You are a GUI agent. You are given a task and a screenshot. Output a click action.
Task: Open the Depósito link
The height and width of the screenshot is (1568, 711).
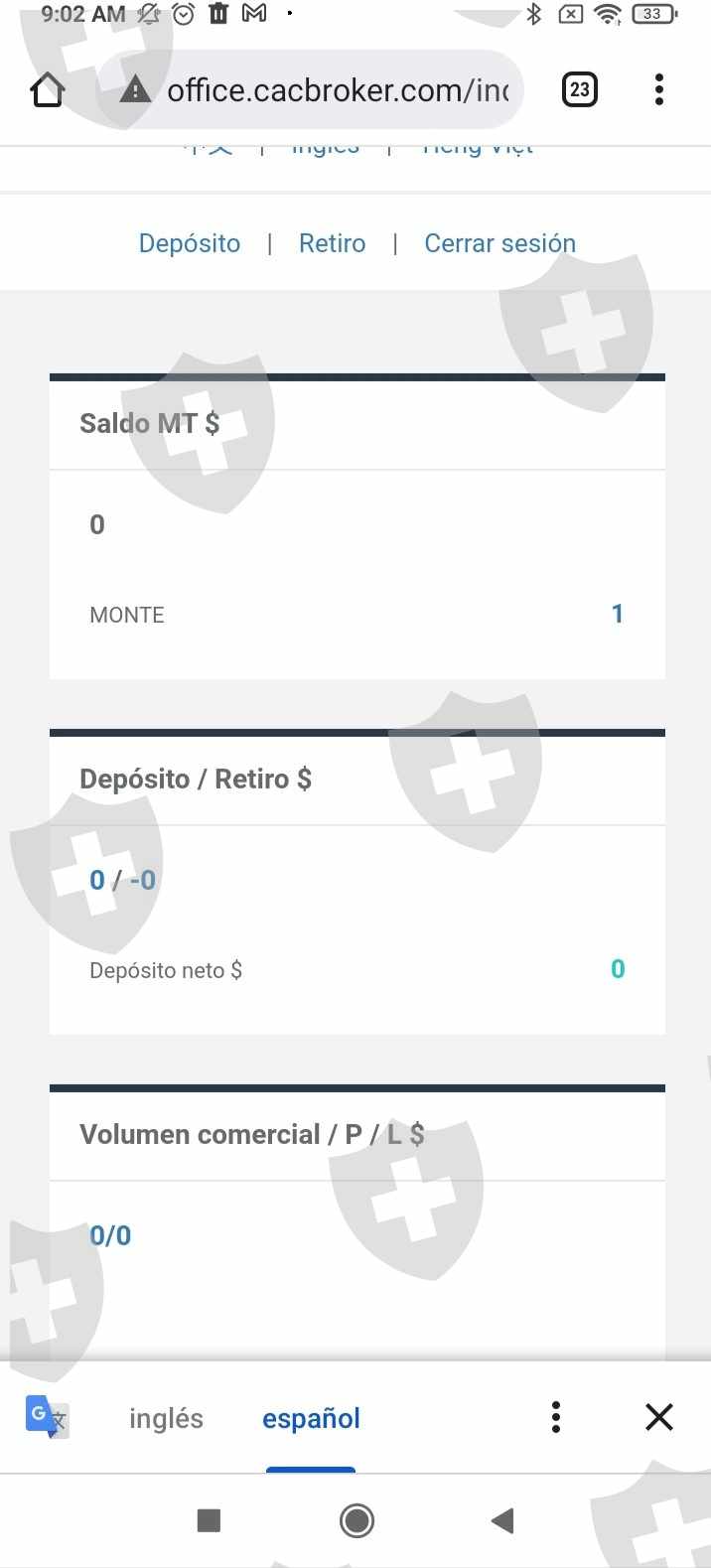point(190,243)
